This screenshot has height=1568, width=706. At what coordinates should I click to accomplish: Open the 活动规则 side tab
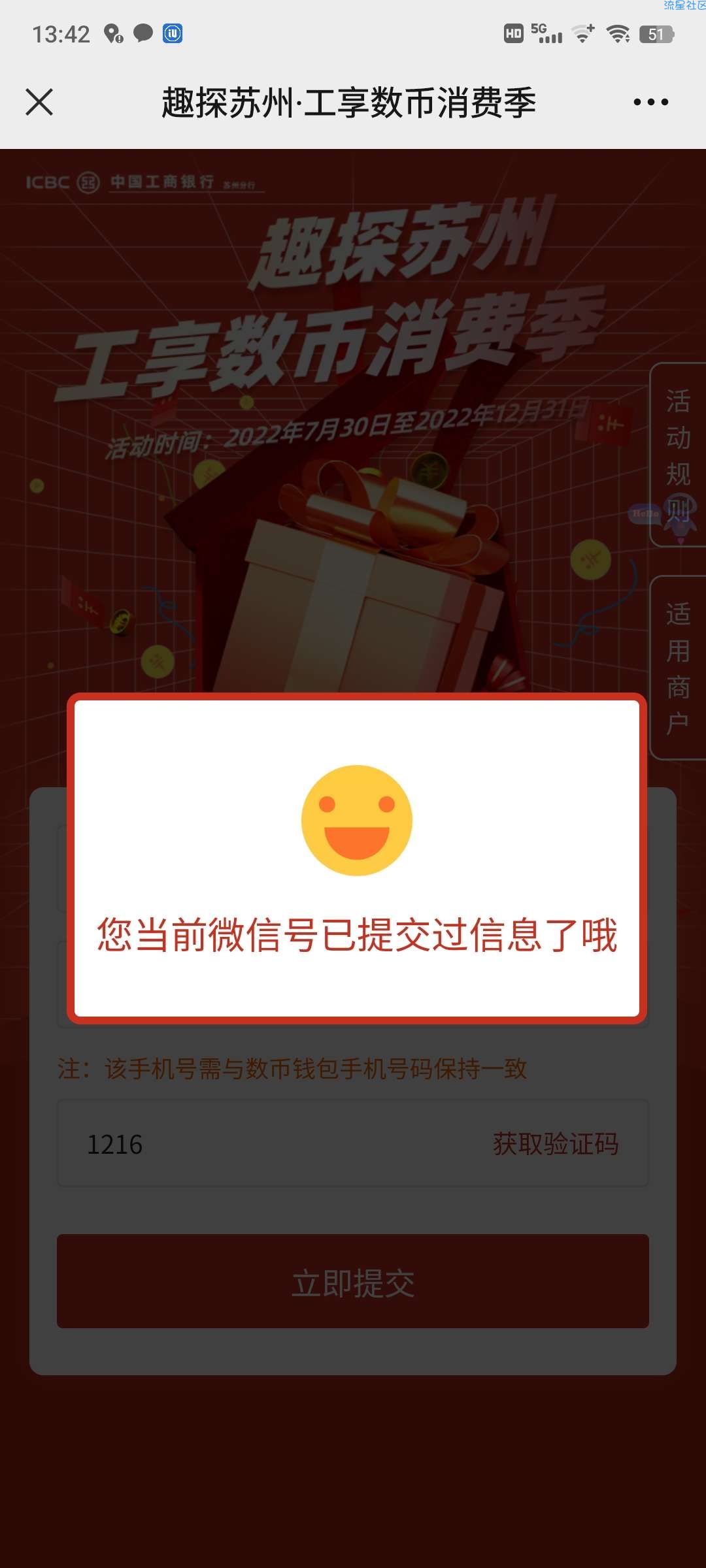pyautogui.click(x=678, y=455)
